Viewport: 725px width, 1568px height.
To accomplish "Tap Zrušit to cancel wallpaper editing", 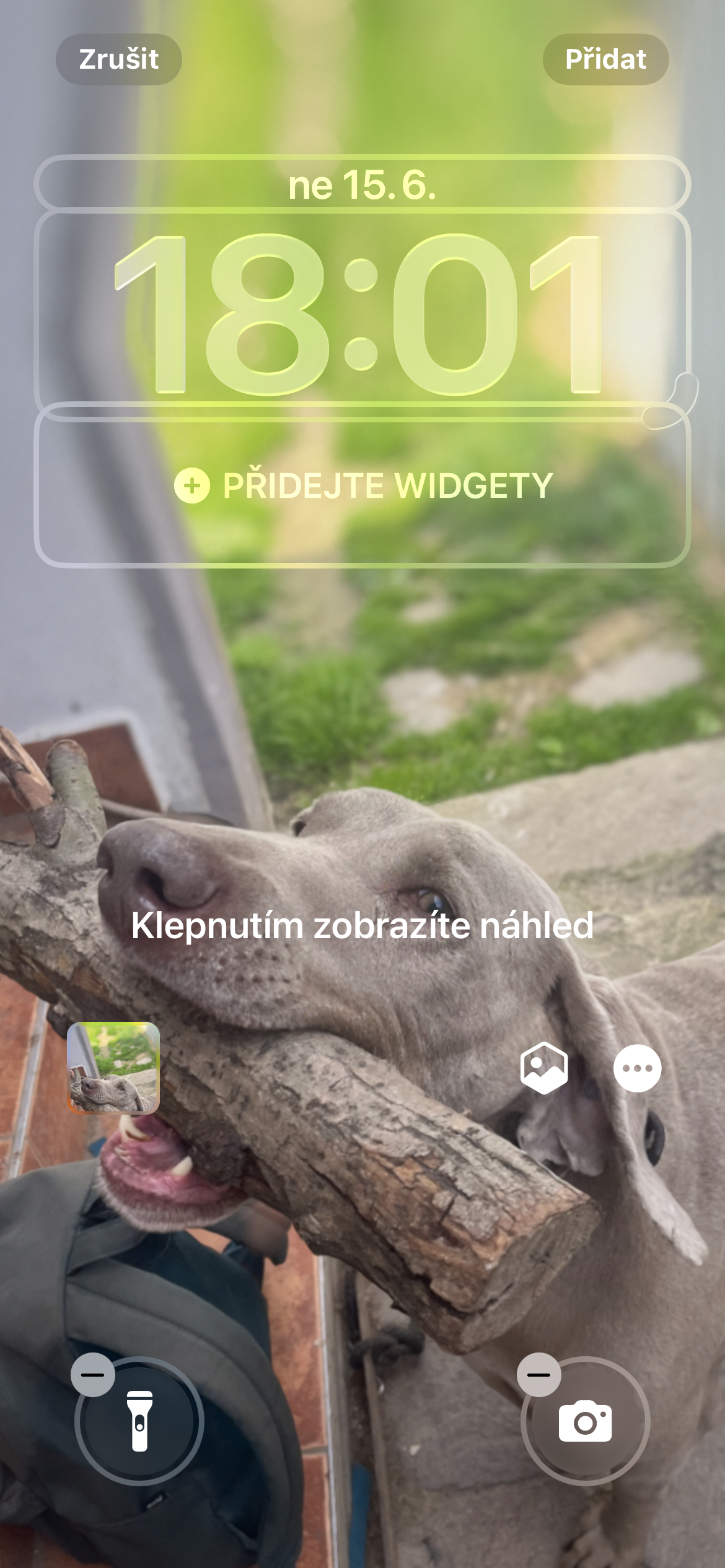I will click(x=118, y=59).
